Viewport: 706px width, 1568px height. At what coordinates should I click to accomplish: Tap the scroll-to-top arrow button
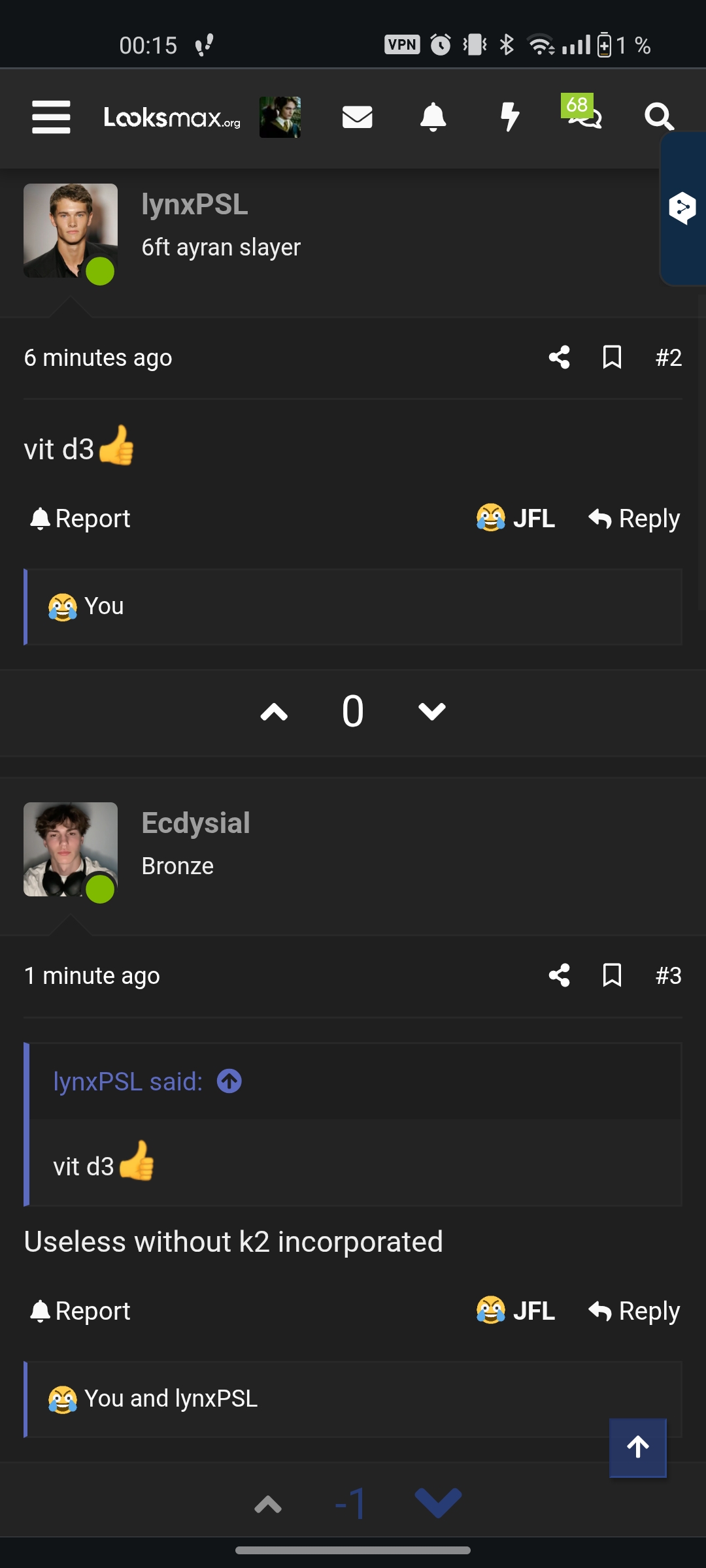point(638,1447)
